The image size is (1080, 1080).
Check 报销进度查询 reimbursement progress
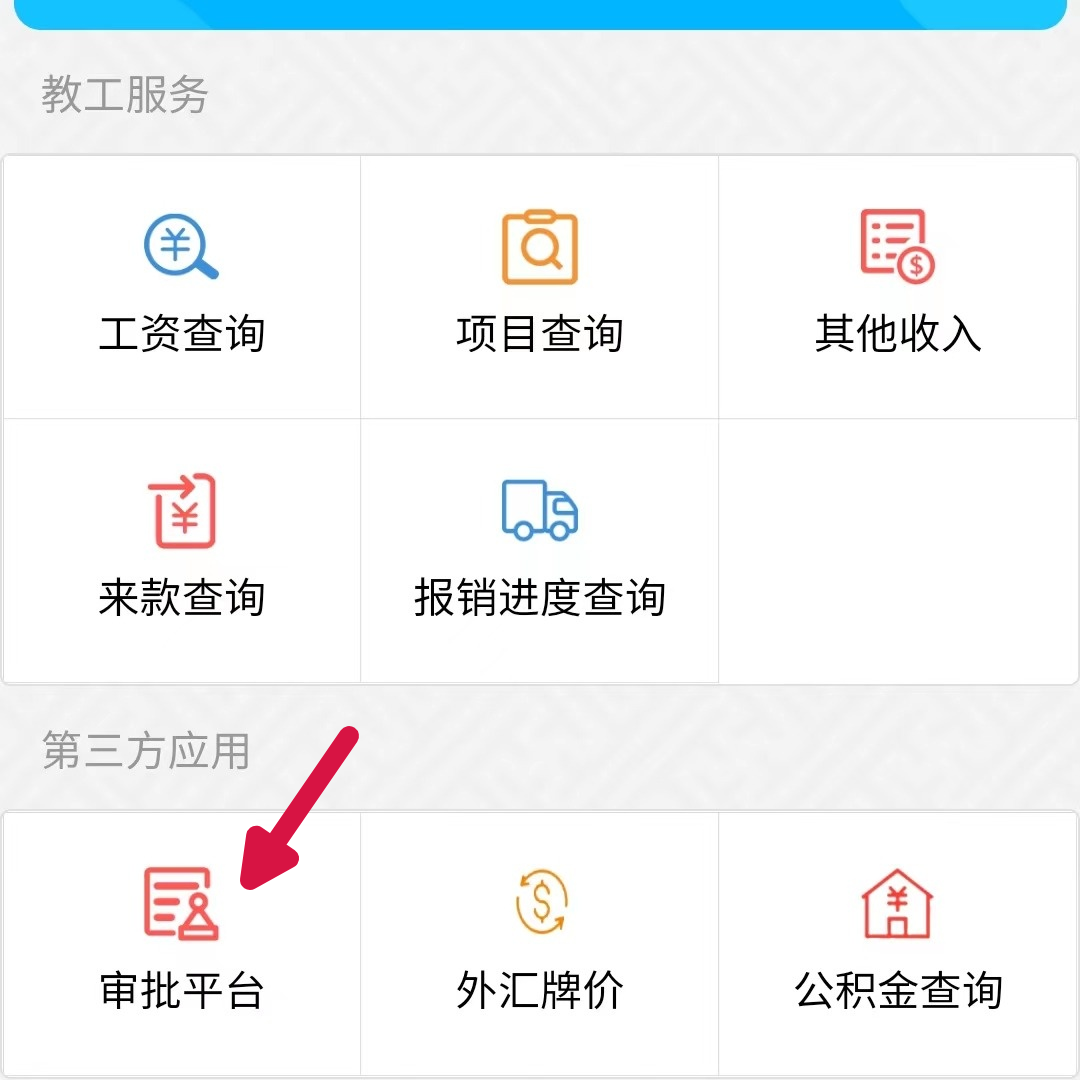539,550
